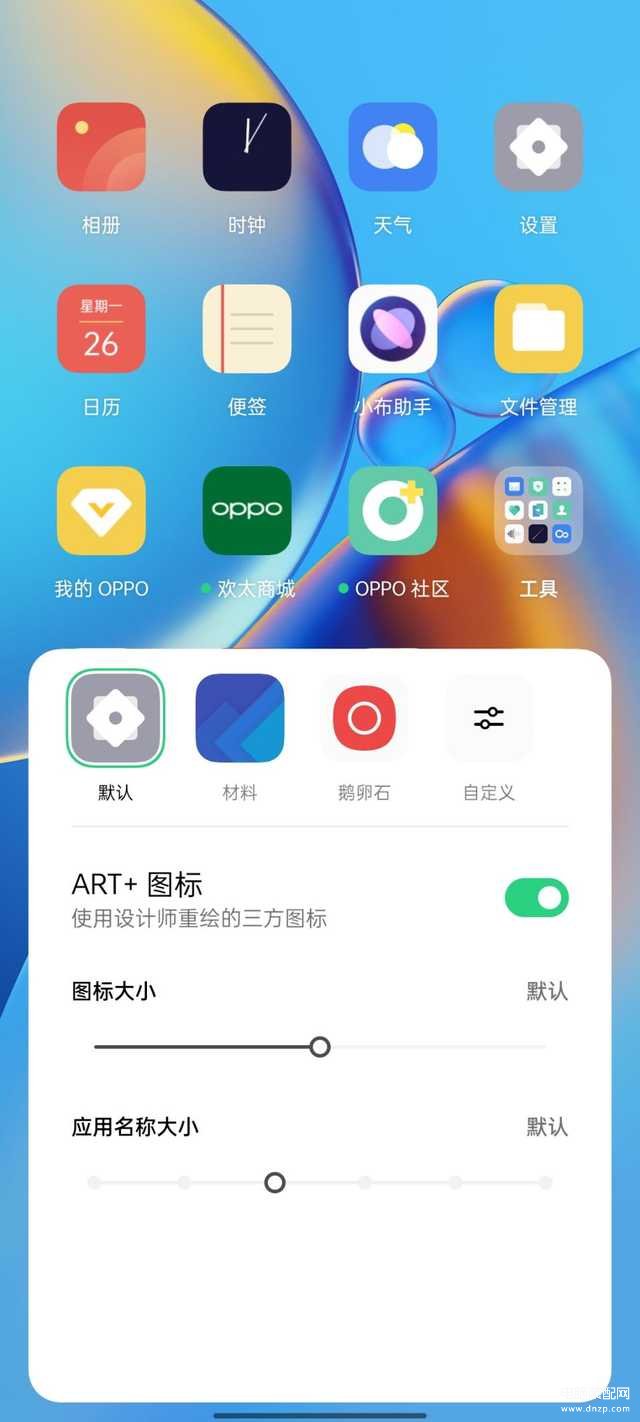Launch the 我的 OPPO app
Viewport: 640px width, 1422px height.
click(x=101, y=511)
